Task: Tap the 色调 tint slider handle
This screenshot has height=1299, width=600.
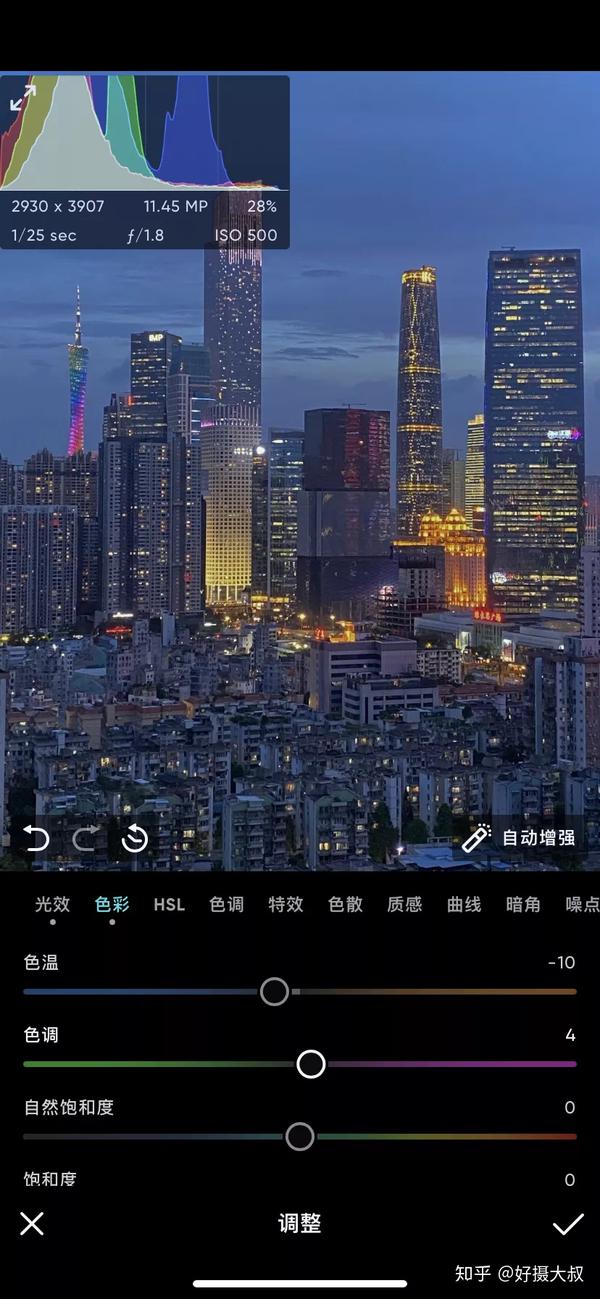Action: (311, 1064)
